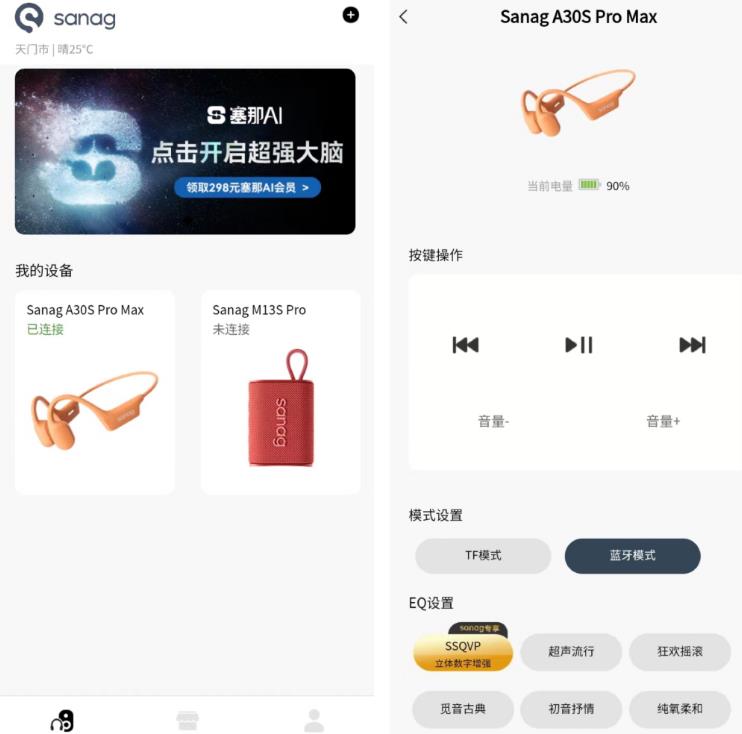Viewport: 742px width, 734px height.
Task: Skip to the next track
Action: (x=692, y=345)
